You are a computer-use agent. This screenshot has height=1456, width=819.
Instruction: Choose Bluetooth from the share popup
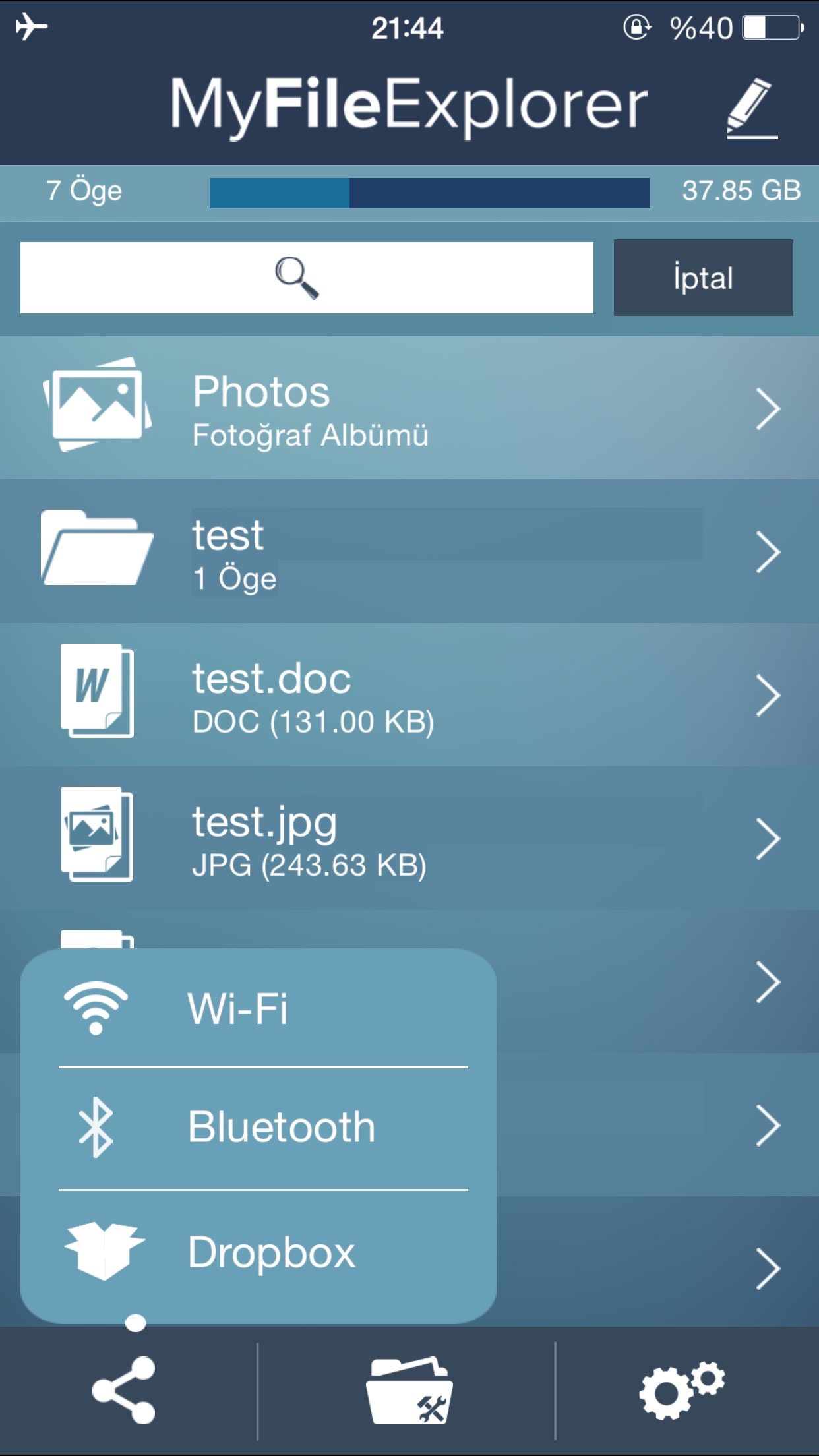(x=258, y=1127)
